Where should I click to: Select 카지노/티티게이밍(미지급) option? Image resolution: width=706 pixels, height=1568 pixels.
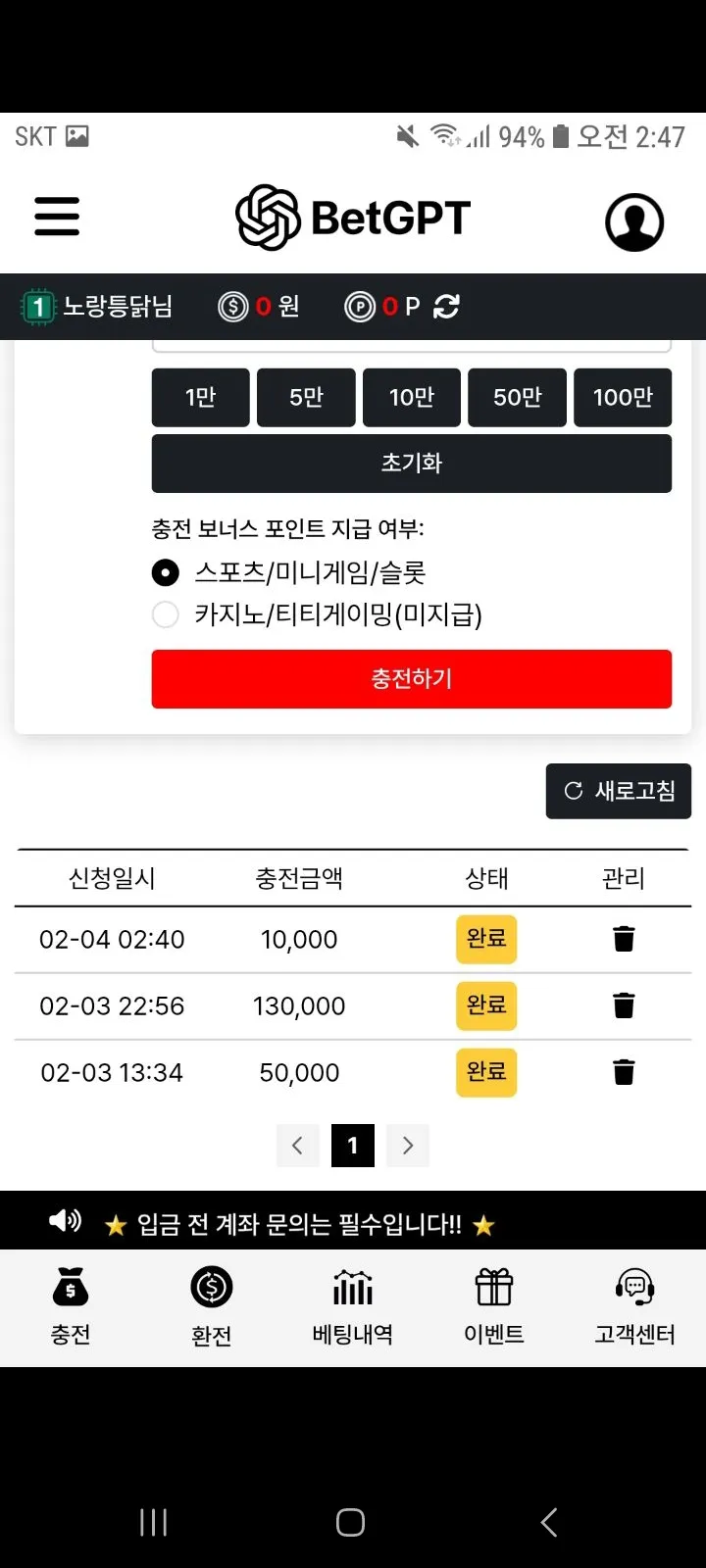tap(166, 614)
